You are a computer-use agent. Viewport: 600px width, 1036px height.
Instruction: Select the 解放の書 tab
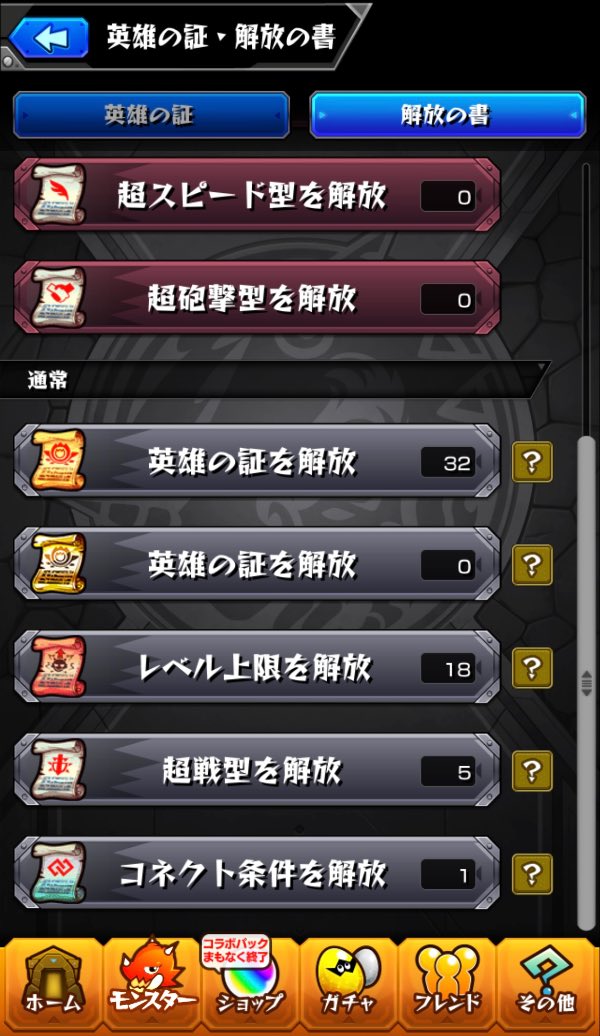coord(447,115)
